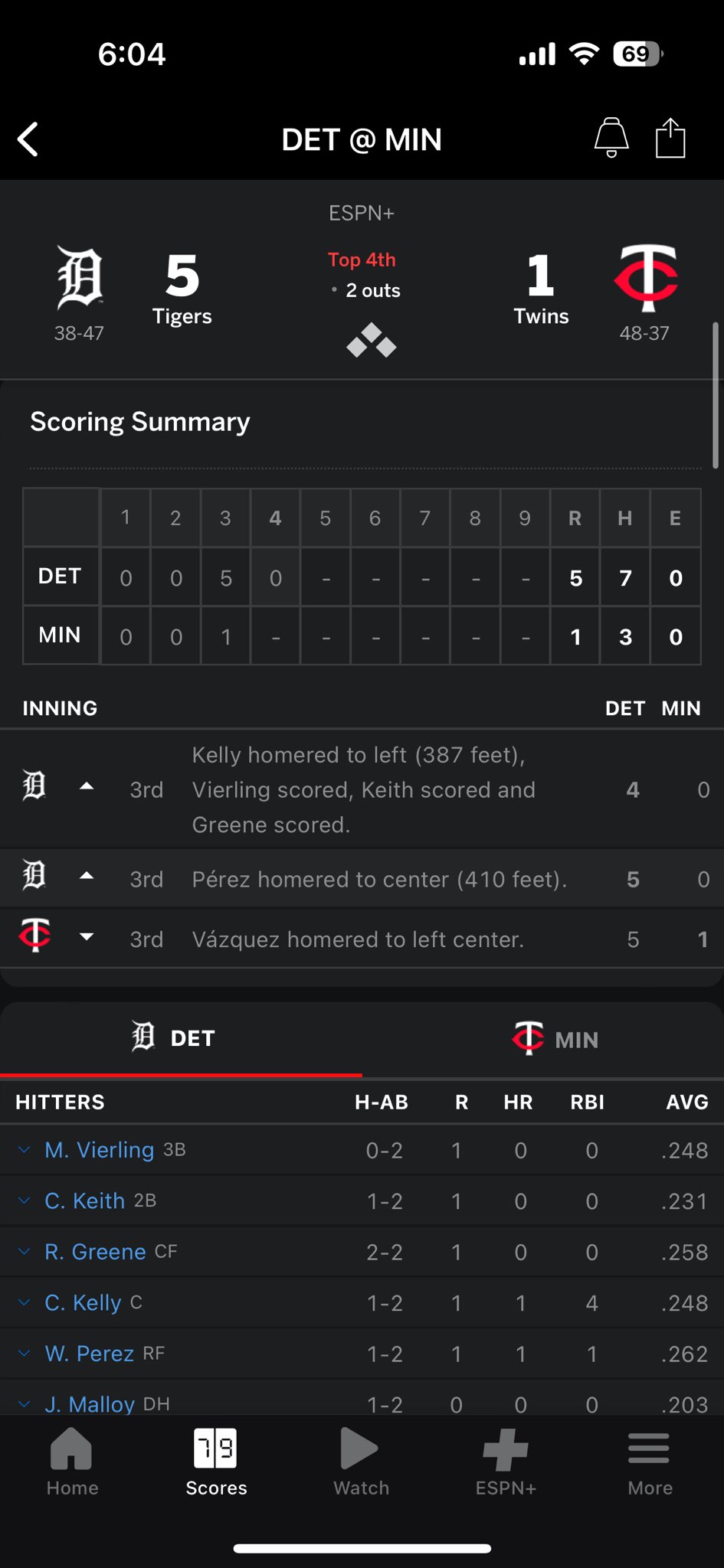Open the game alerts bell
Image resolution: width=724 pixels, height=1568 pixels.
click(611, 138)
